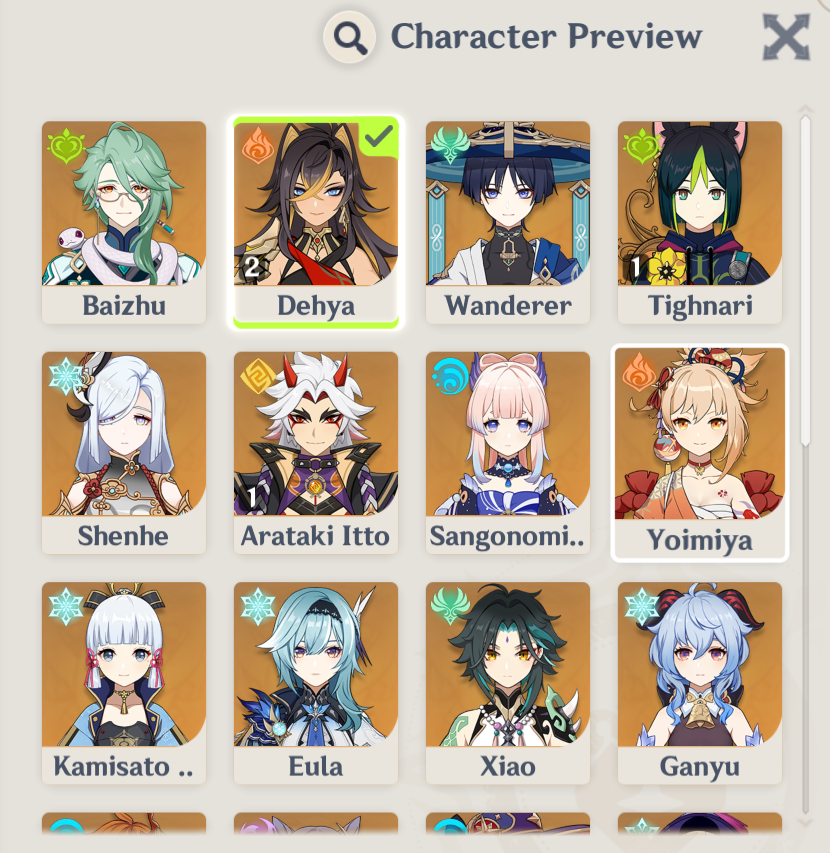The image size is (830, 853).
Task: Tap the search magnifier icon
Action: pyautogui.click(x=349, y=39)
